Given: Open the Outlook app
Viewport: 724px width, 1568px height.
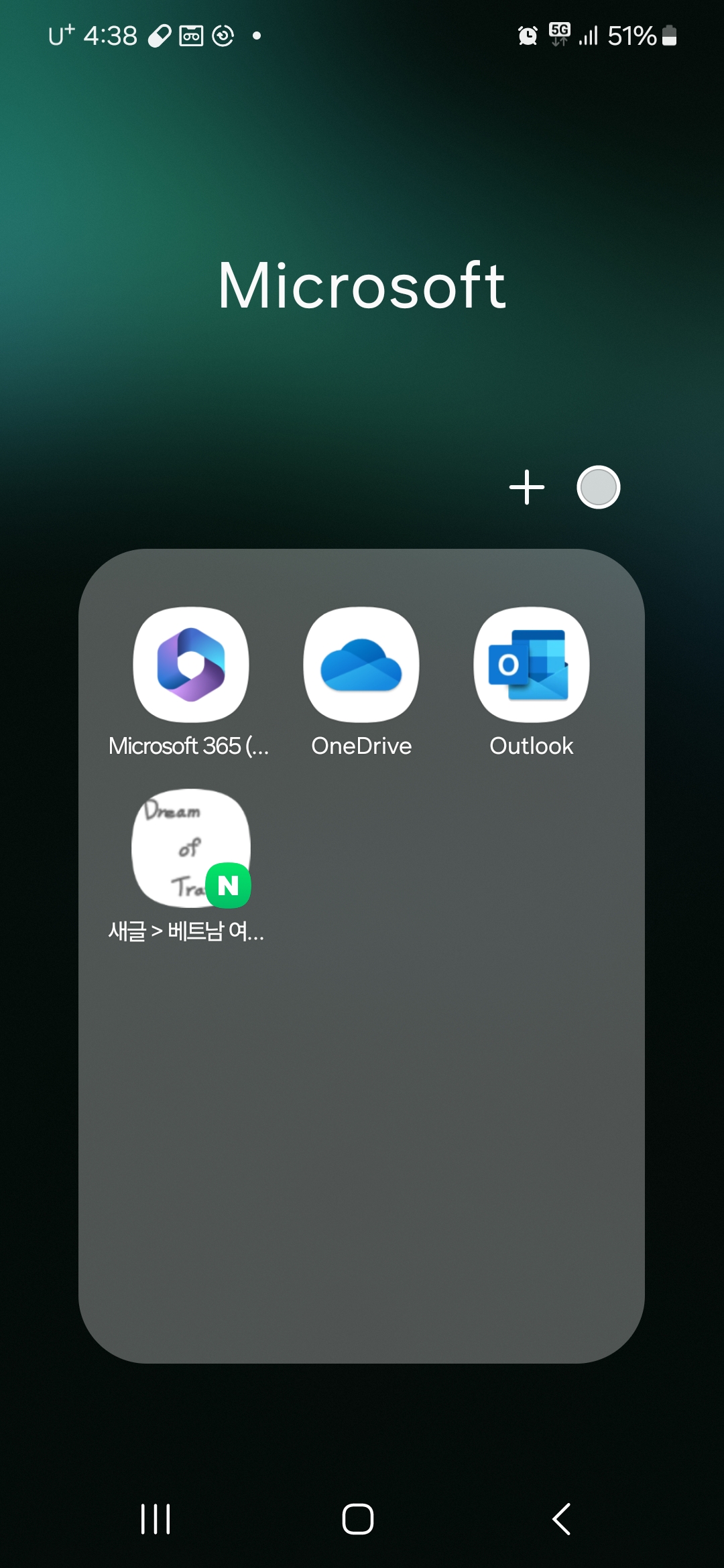Looking at the screenshot, I should [x=532, y=665].
